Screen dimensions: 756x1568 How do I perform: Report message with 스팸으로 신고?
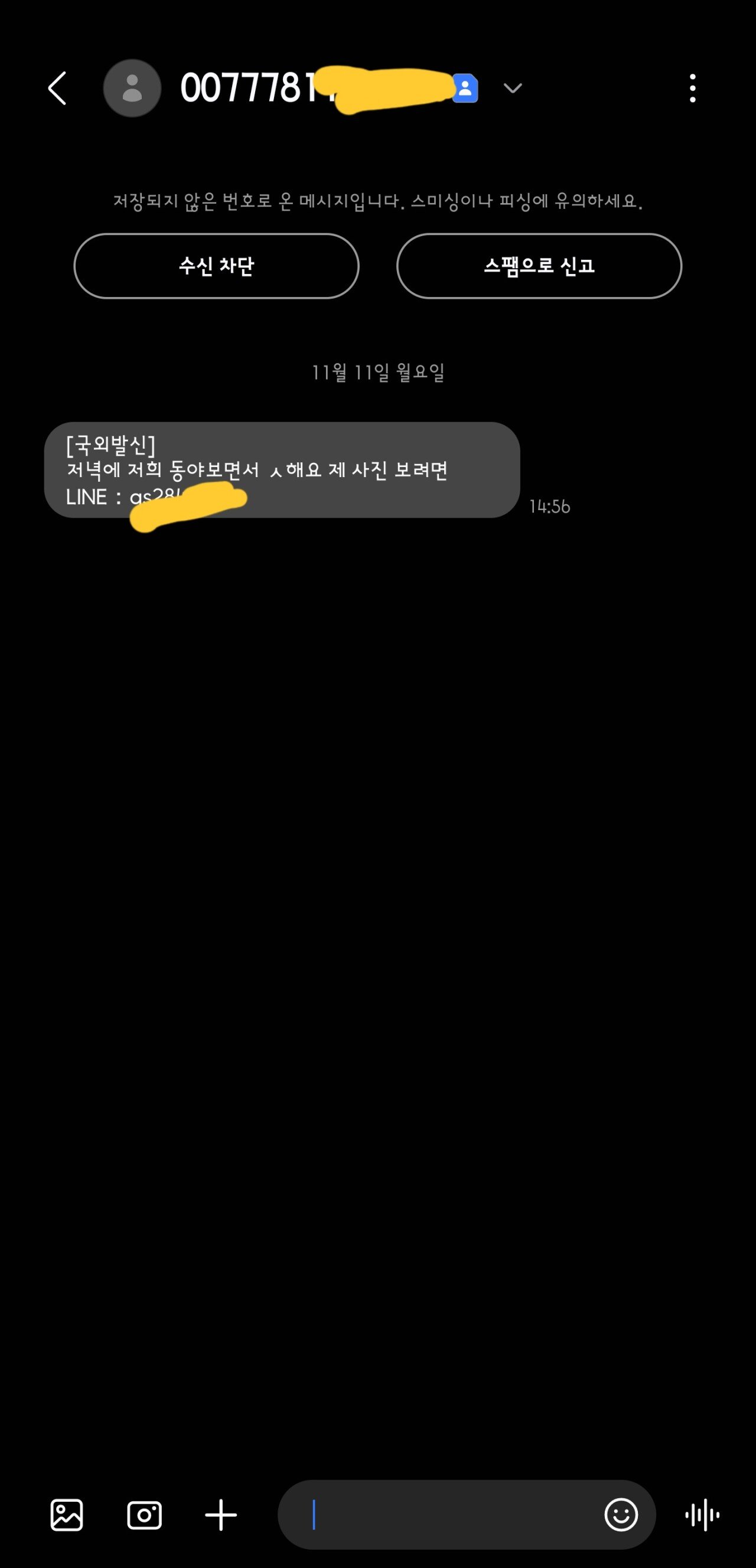pyautogui.click(x=539, y=266)
